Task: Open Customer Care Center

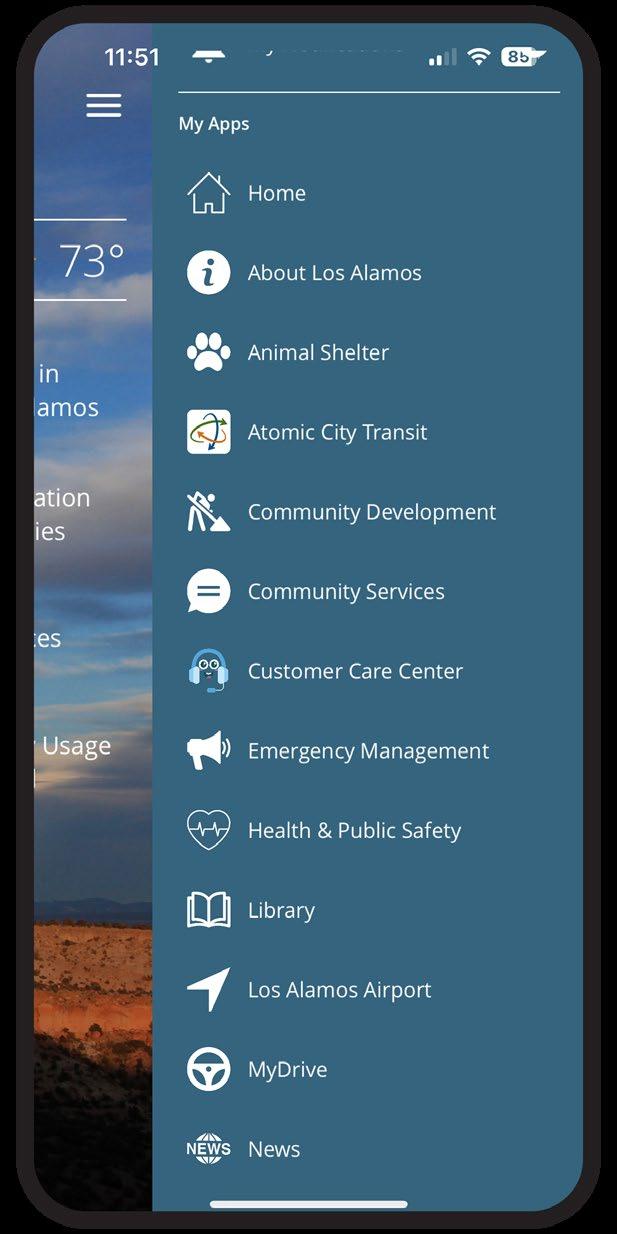Action: pyautogui.click(x=355, y=671)
